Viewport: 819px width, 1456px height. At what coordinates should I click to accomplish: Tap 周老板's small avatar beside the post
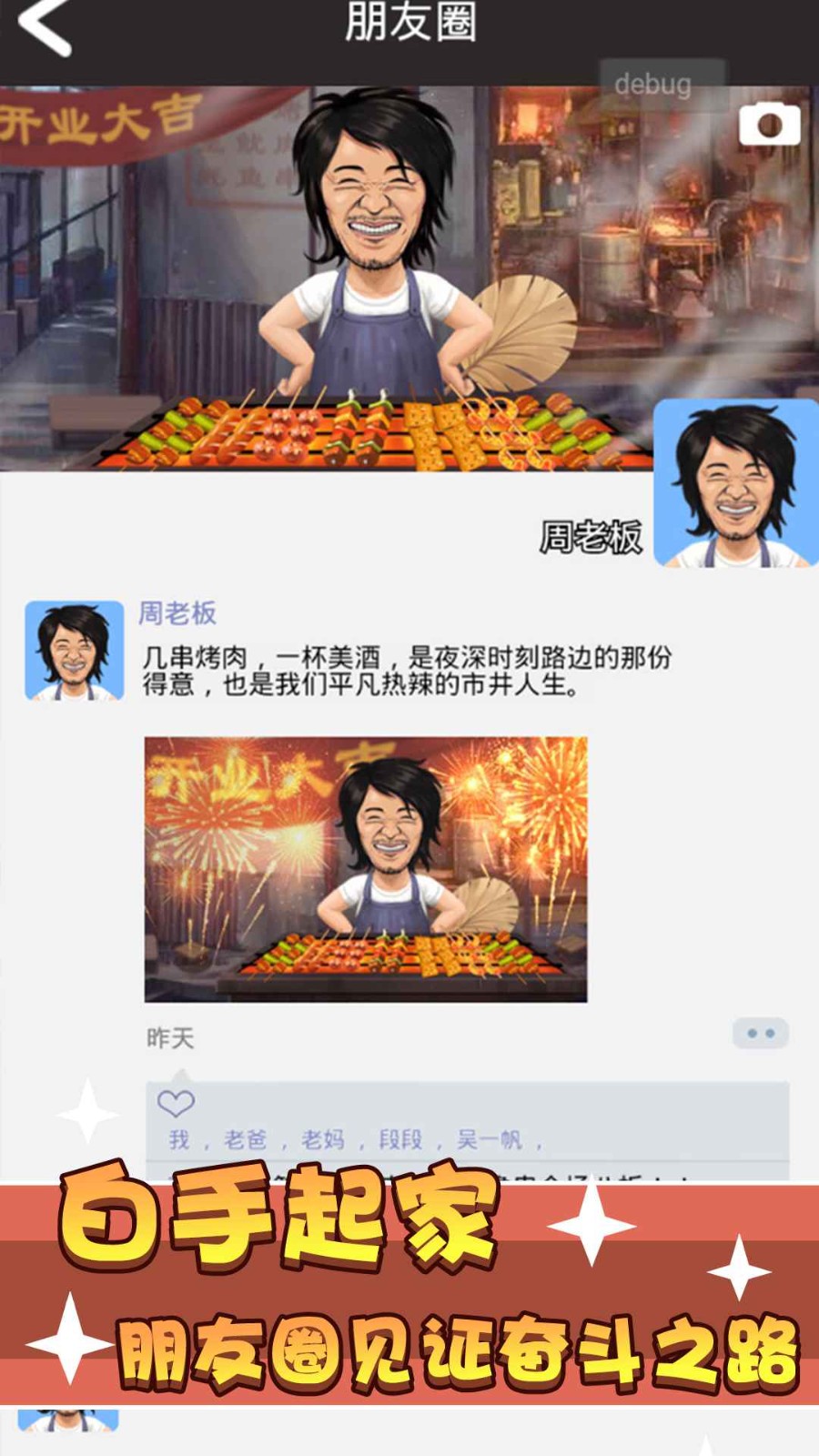click(x=75, y=650)
